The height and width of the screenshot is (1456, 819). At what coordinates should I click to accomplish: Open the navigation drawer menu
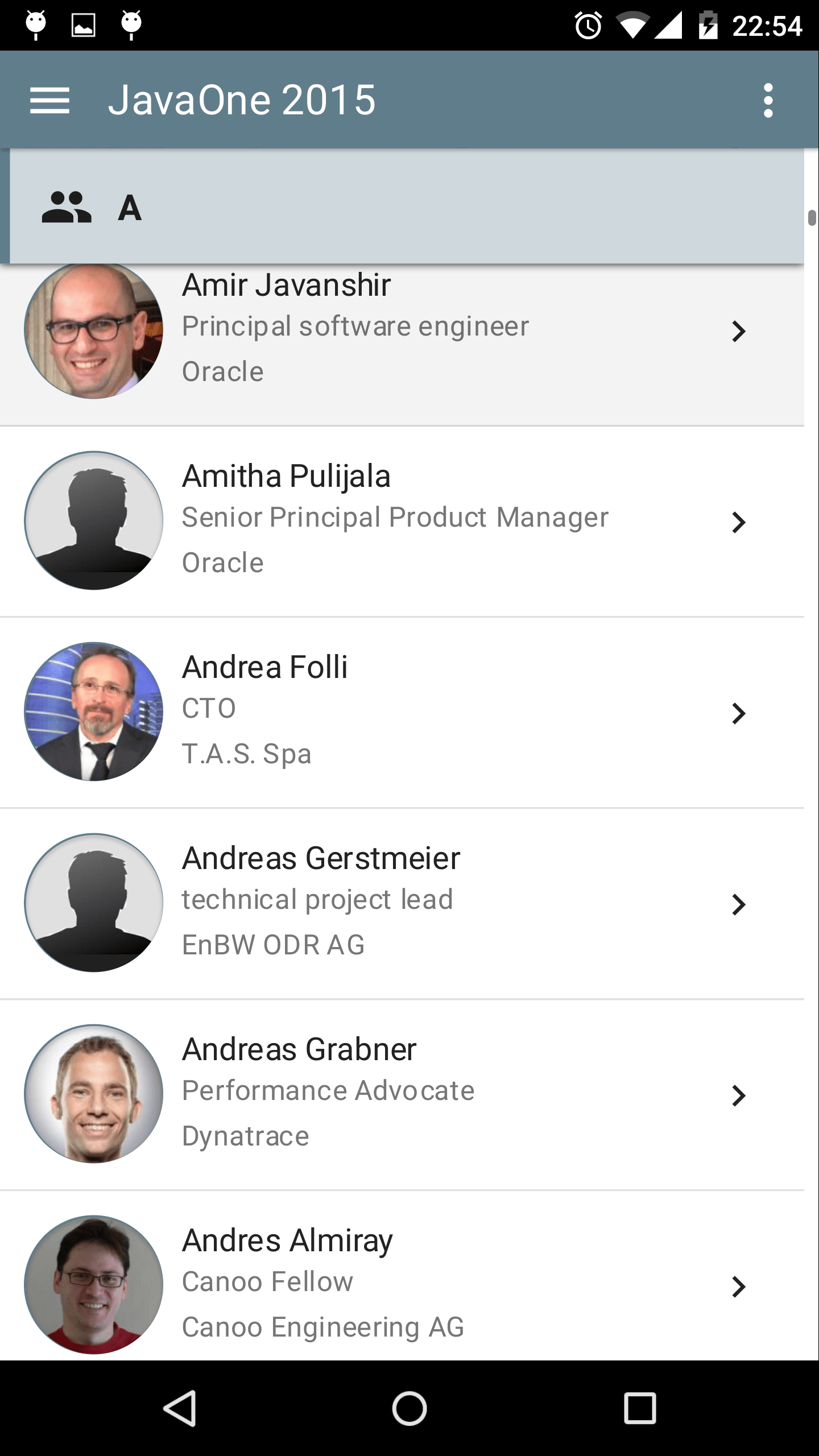tap(49, 100)
